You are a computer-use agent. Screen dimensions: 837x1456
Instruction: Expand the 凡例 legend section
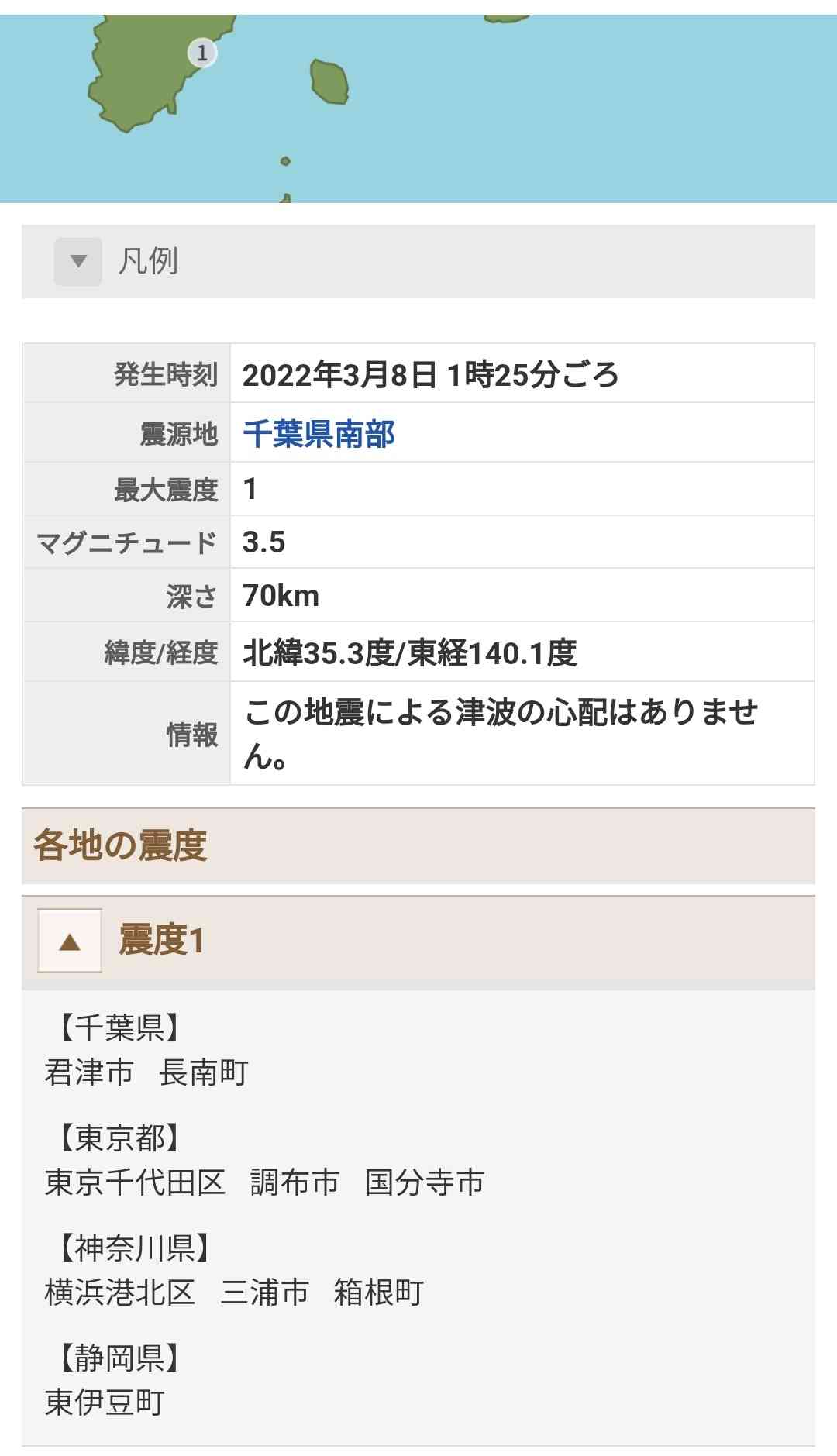click(x=78, y=261)
